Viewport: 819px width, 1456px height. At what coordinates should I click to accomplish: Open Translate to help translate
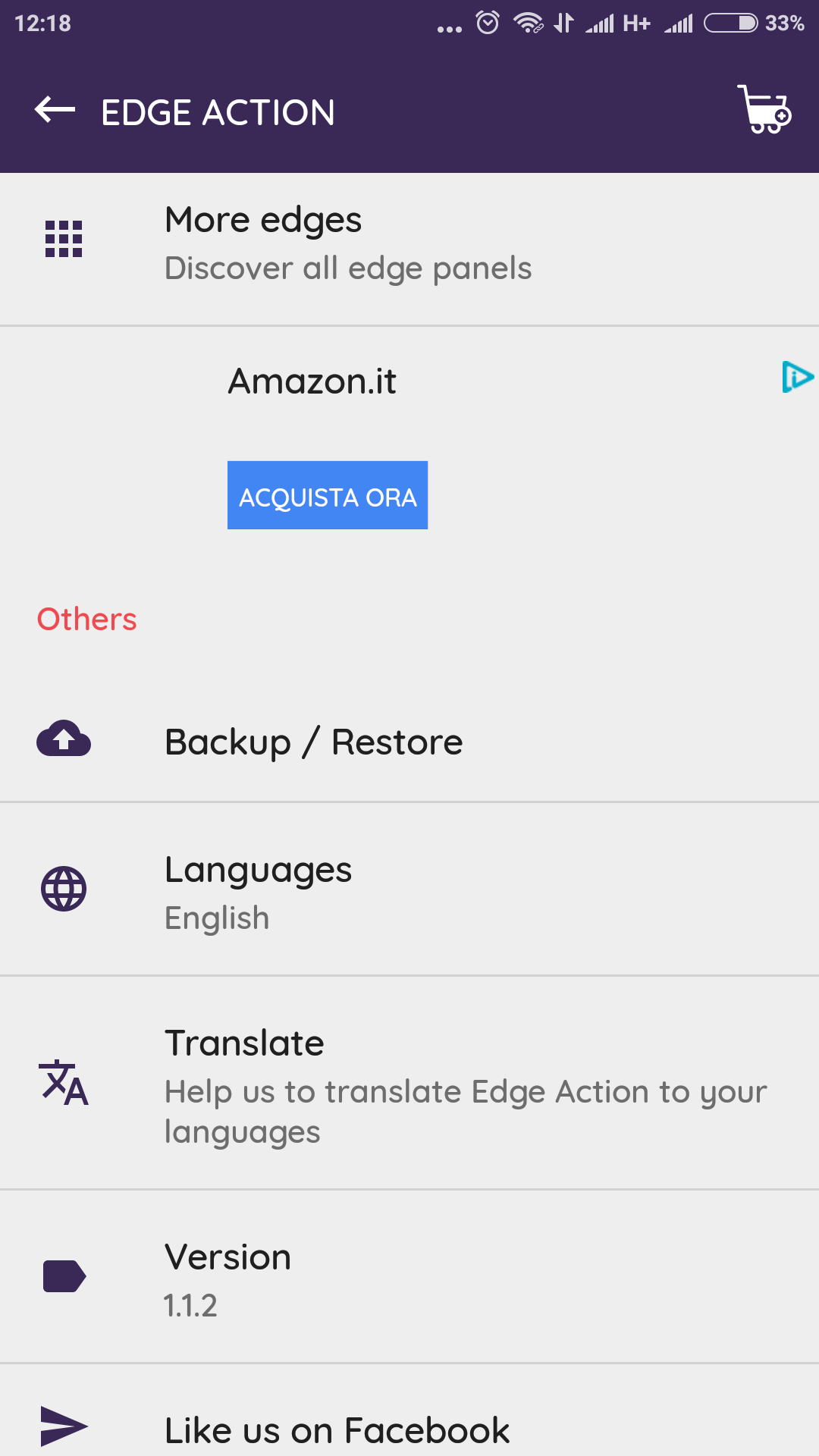409,1084
